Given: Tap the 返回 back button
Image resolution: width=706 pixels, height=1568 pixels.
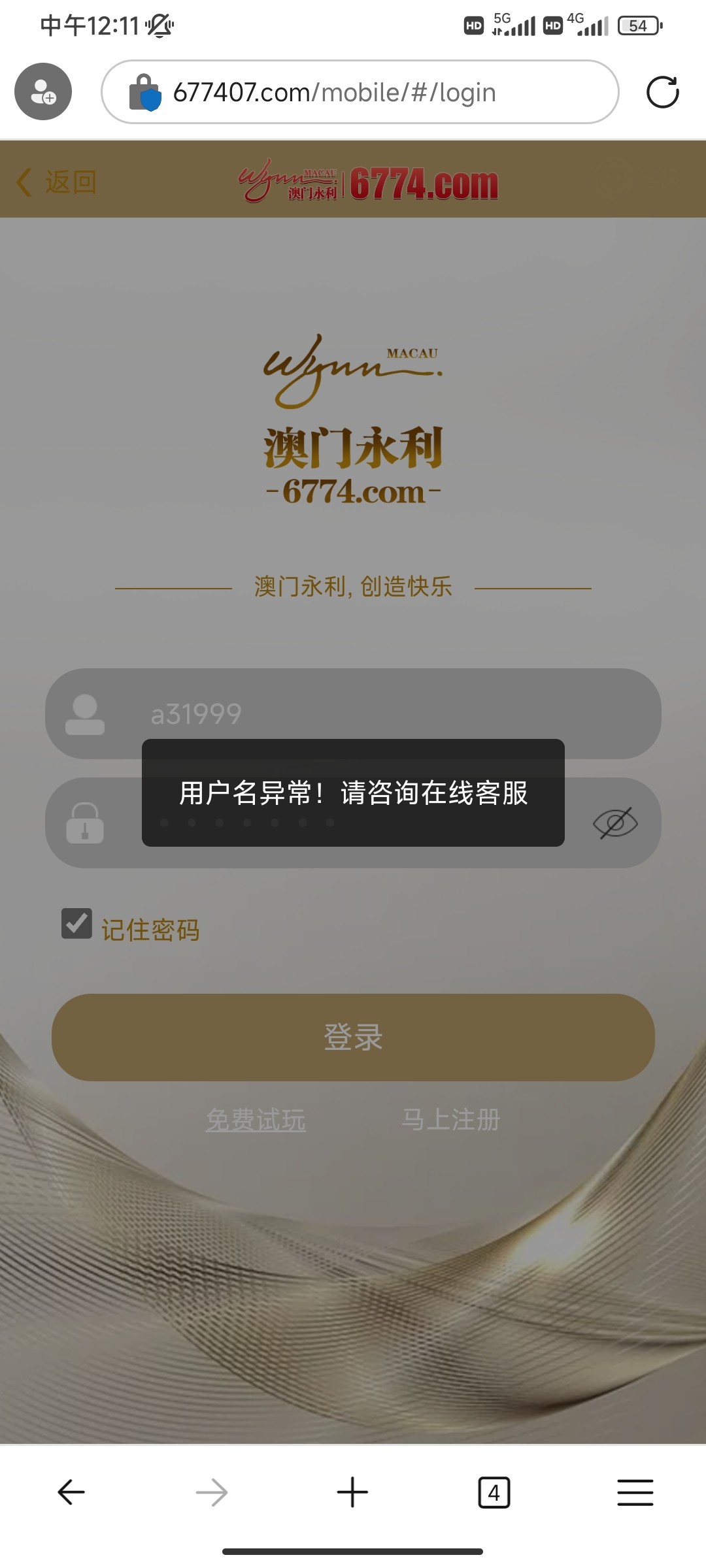Looking at the screenshot, I should click(x=58, y=182).
